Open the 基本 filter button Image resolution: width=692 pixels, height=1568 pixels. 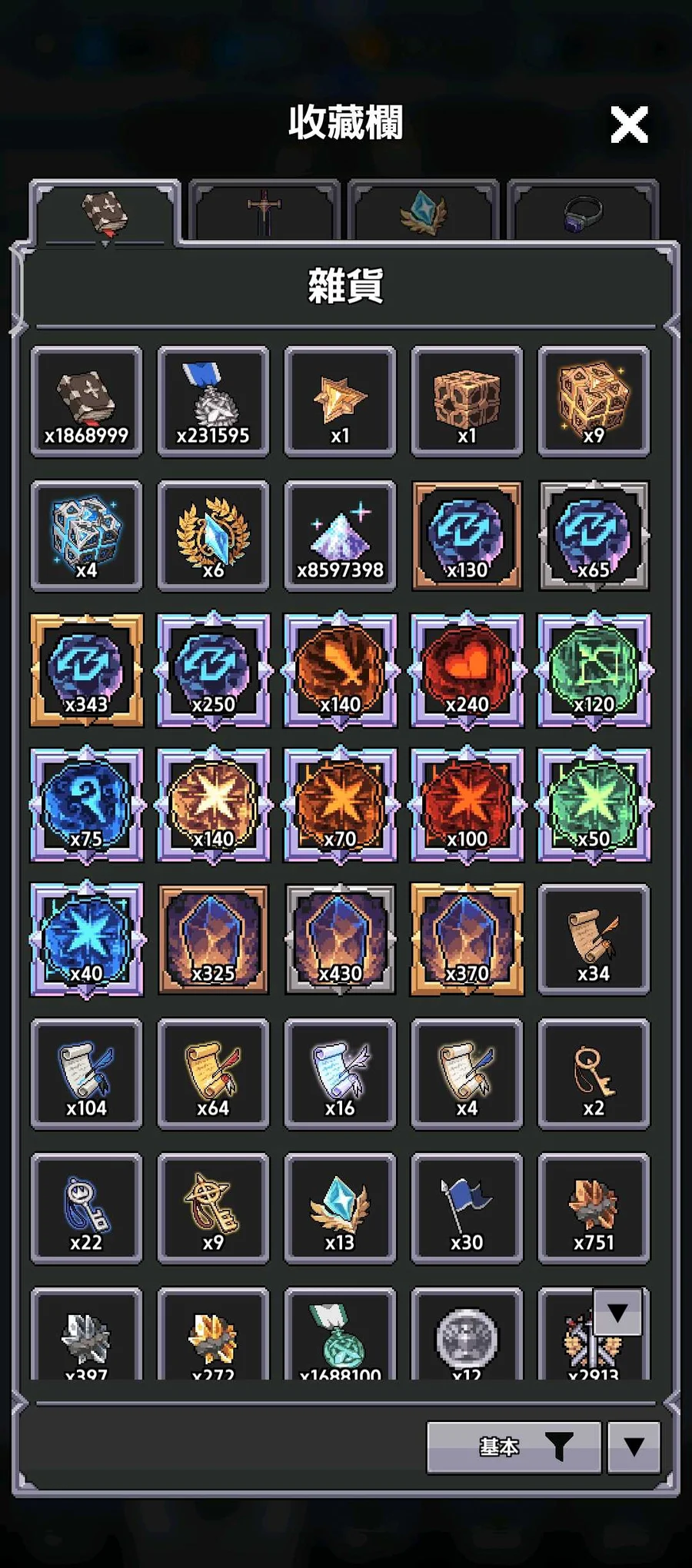click(x=514, y=1447)
